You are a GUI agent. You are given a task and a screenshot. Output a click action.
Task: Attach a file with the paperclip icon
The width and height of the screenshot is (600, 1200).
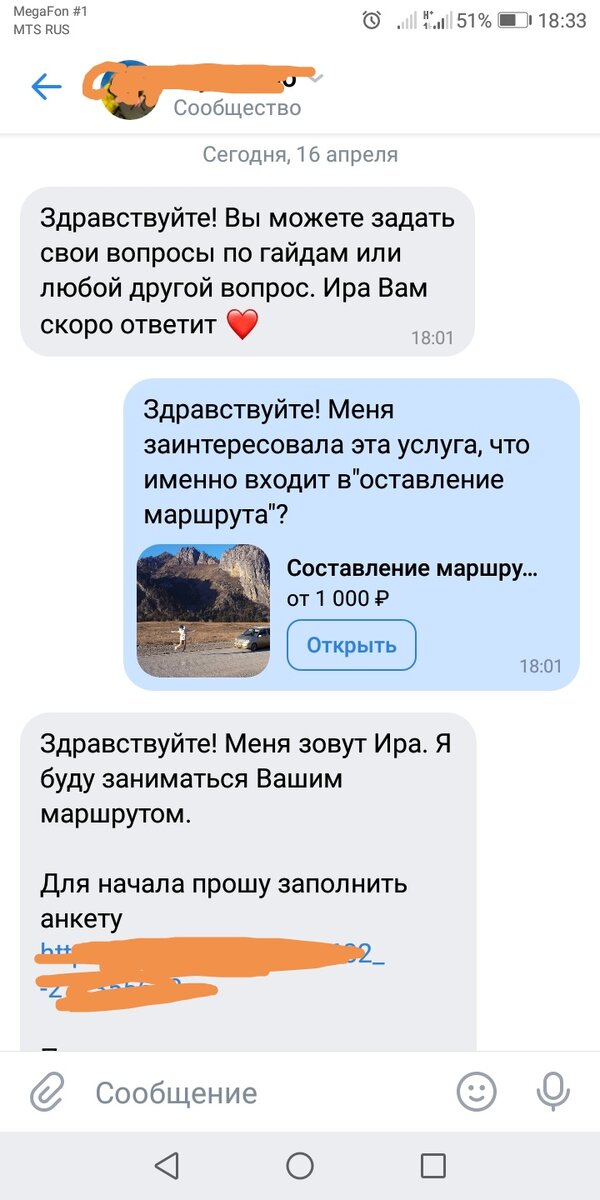pos(46,1092)
